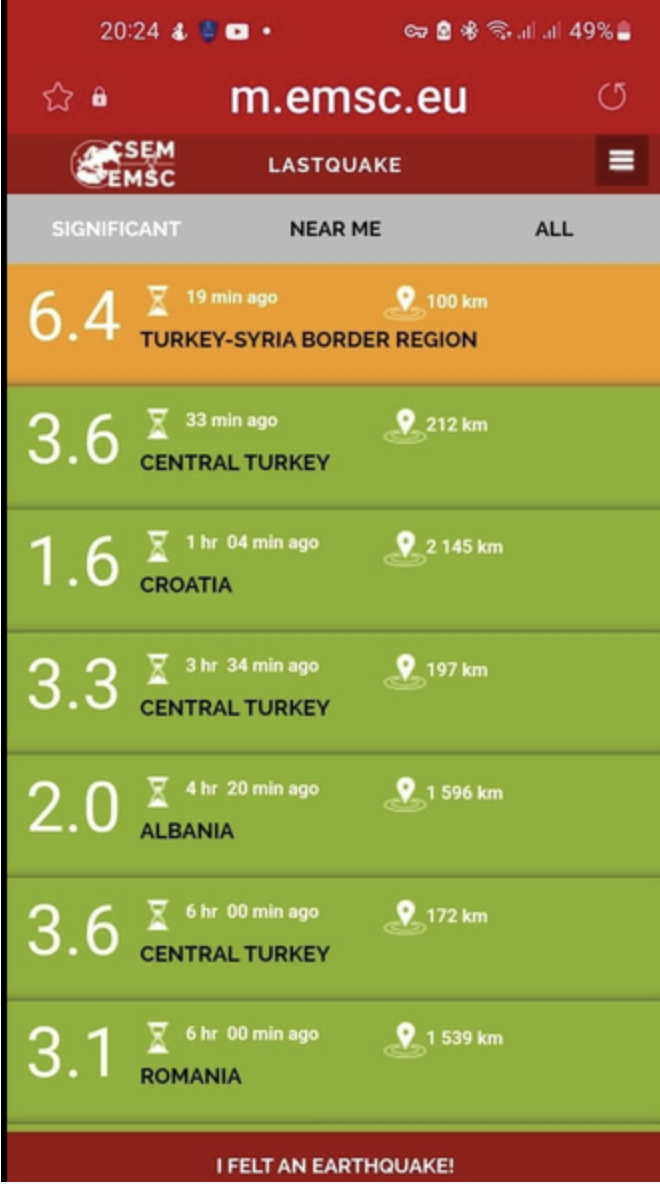This screenshot has height=1188, width=660.
Task: Open the 2.0 Albania earthquake entry
Action: [x=333, y=814]
